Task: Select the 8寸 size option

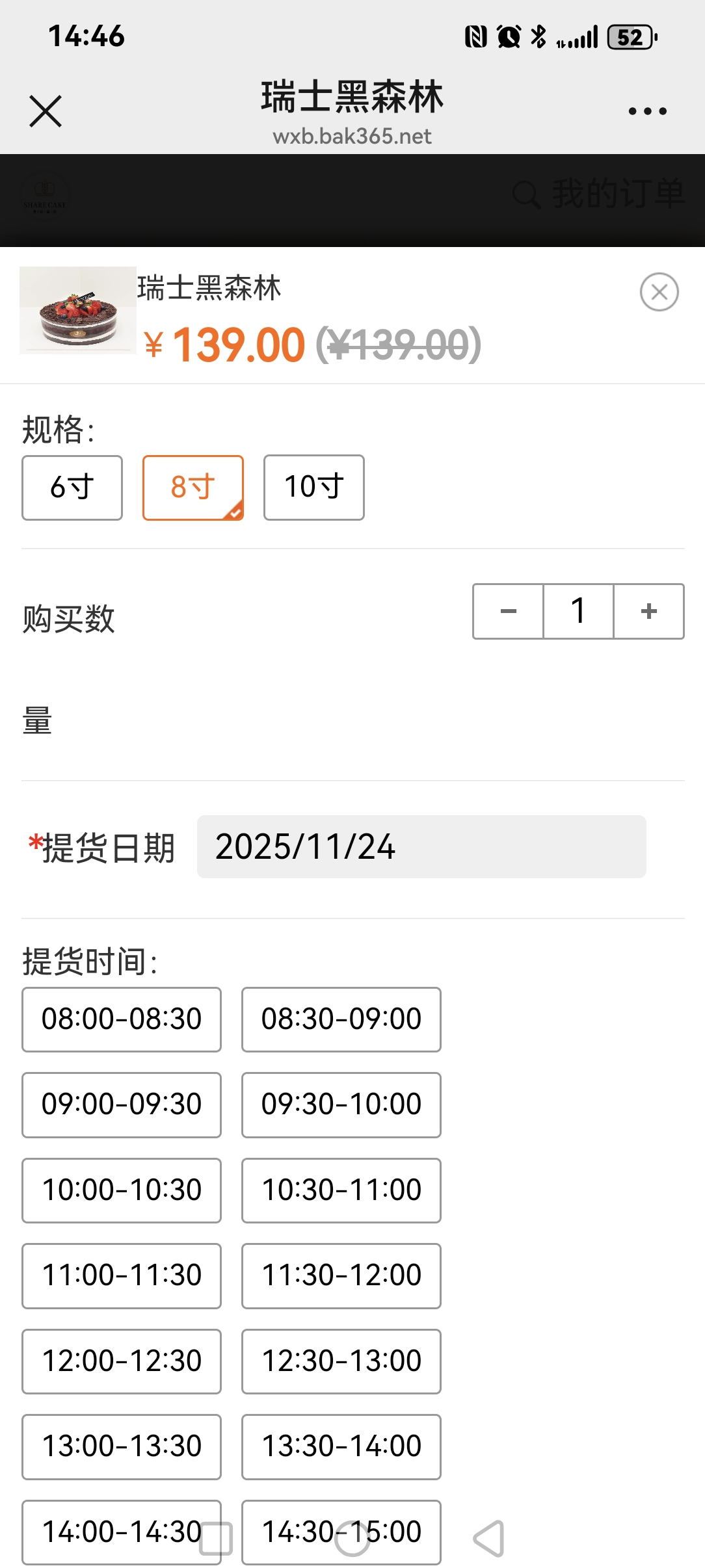Action: pos(193,488)
